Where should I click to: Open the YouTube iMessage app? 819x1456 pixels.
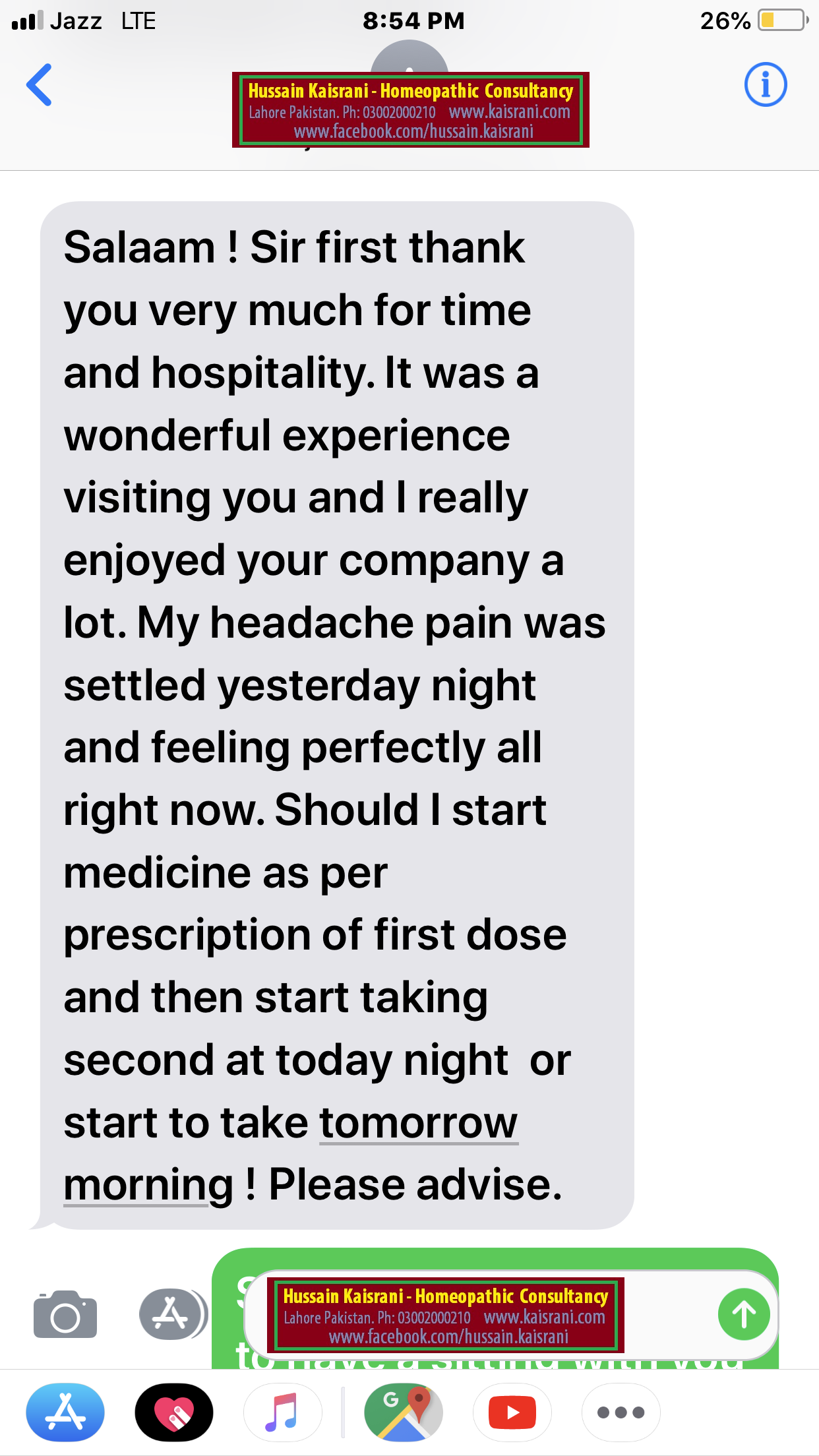pyautogui.click(x=512, y=1412)
